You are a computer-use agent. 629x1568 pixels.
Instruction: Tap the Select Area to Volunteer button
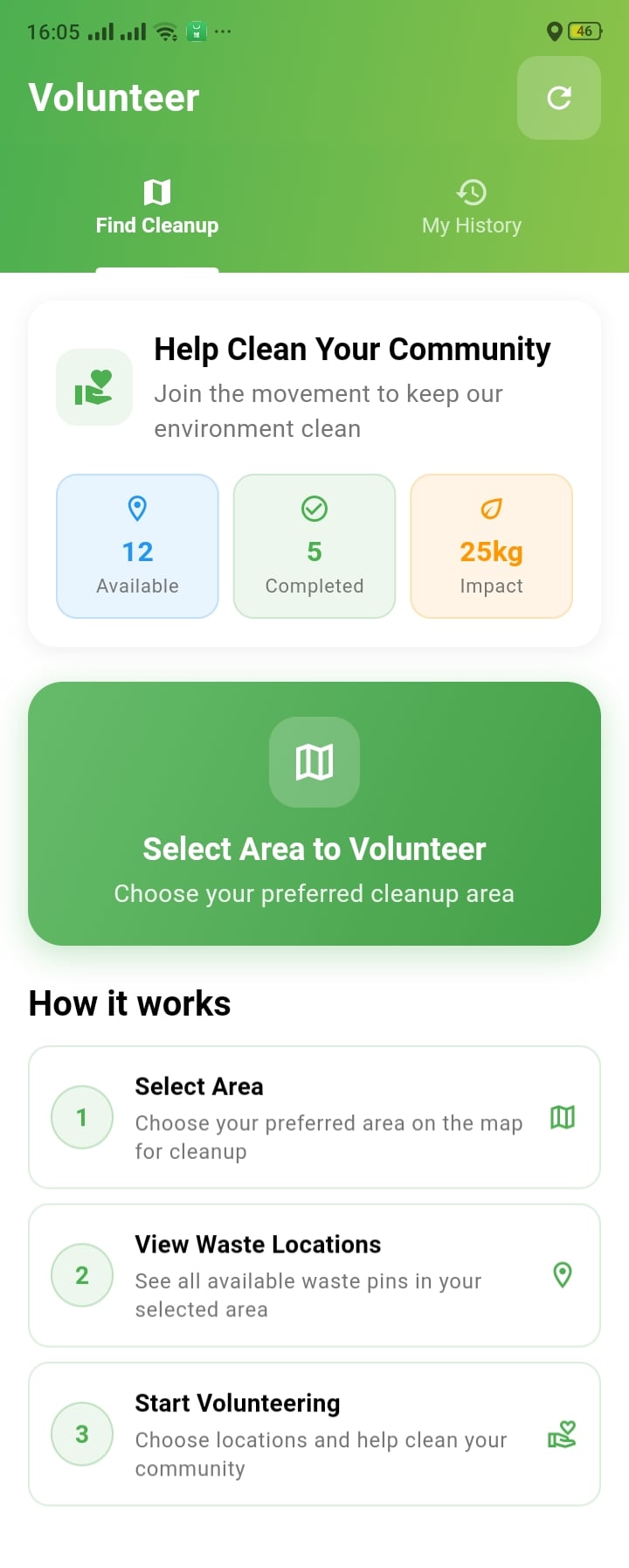click(314, 815)
